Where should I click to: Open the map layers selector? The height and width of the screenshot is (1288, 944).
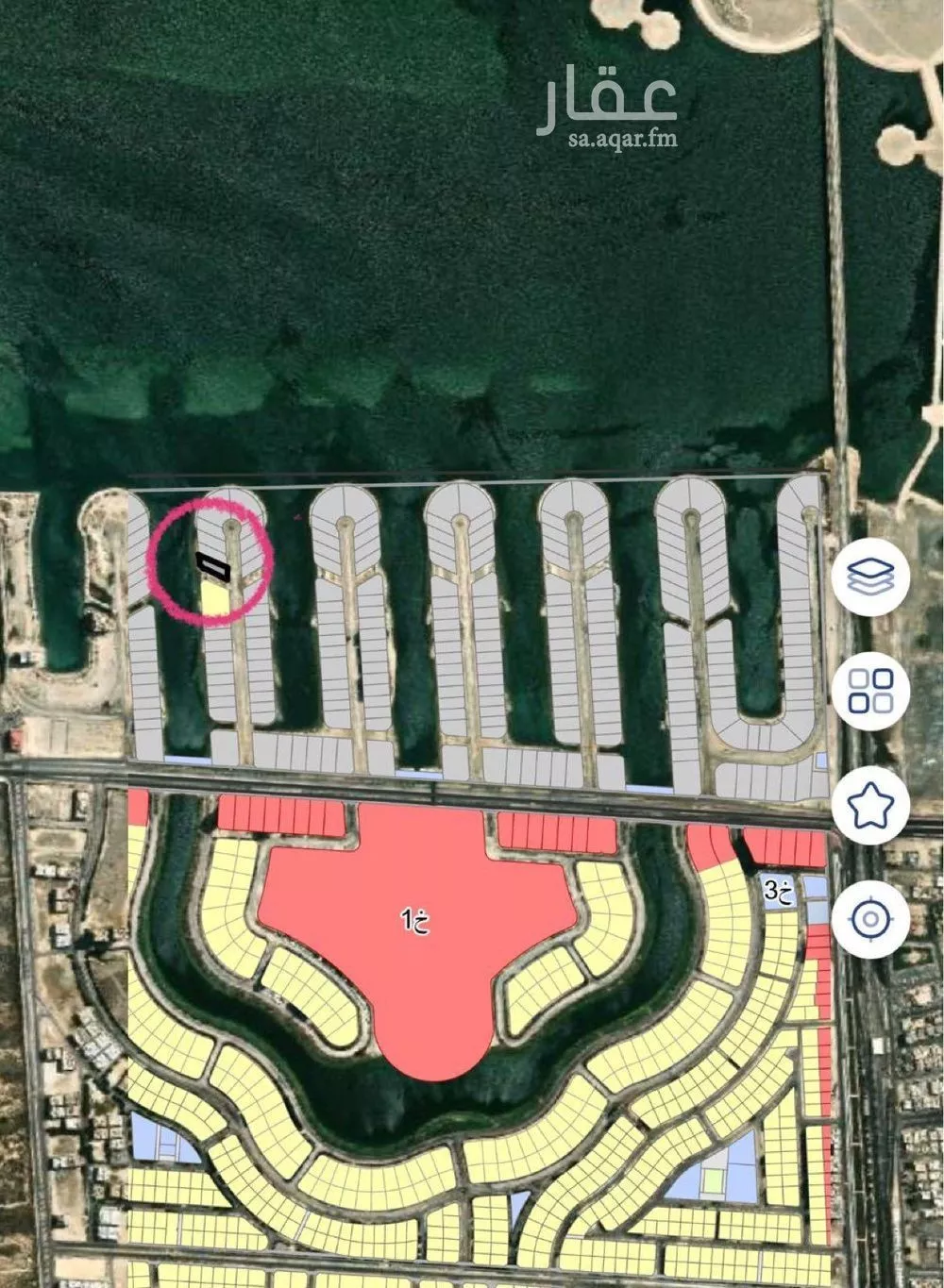(870, 577)
